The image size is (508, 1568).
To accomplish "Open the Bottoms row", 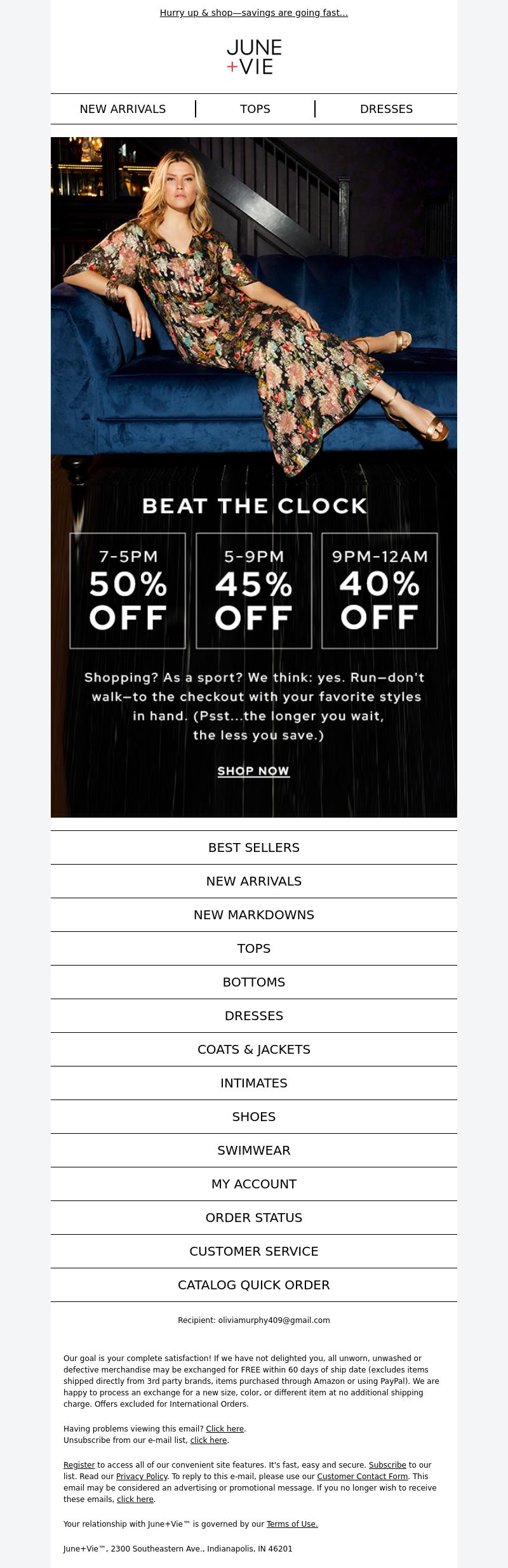I will (253, 982).
